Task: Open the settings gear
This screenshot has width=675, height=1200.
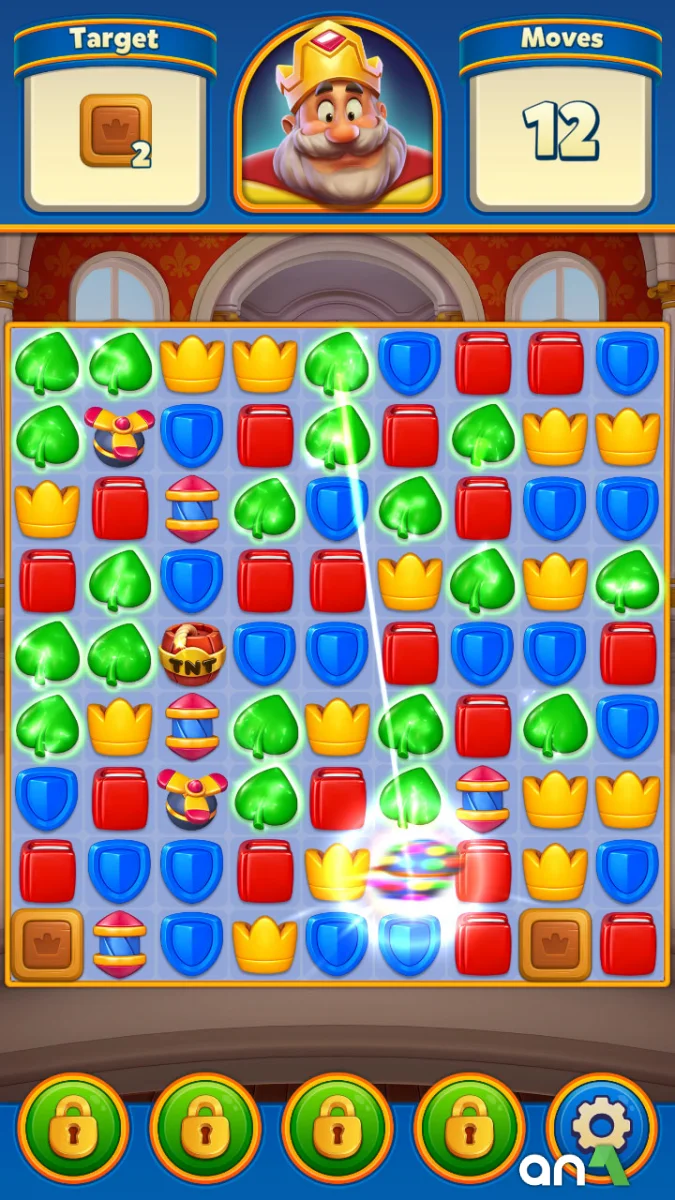Action: coord(602,1127)
